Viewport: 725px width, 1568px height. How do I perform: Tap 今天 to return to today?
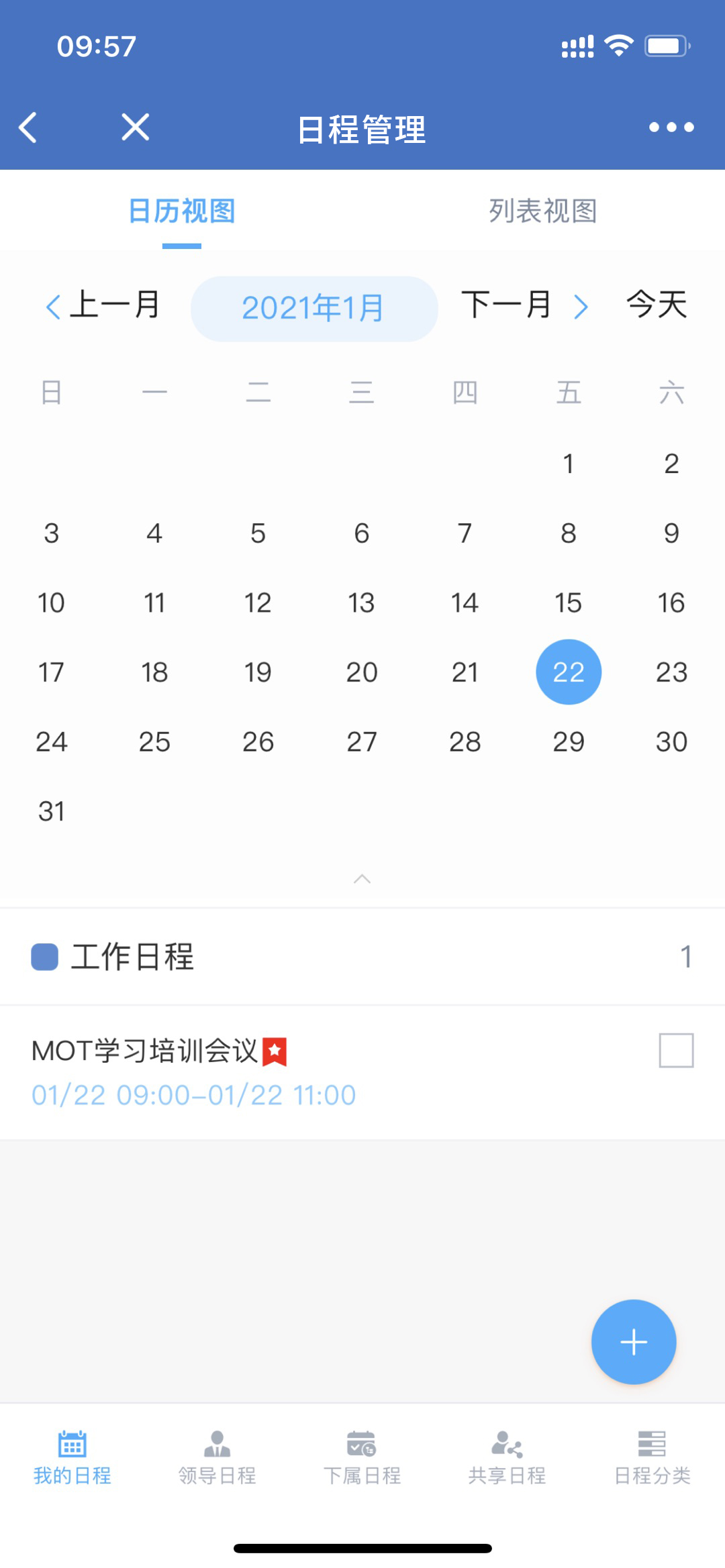point(657,305)
